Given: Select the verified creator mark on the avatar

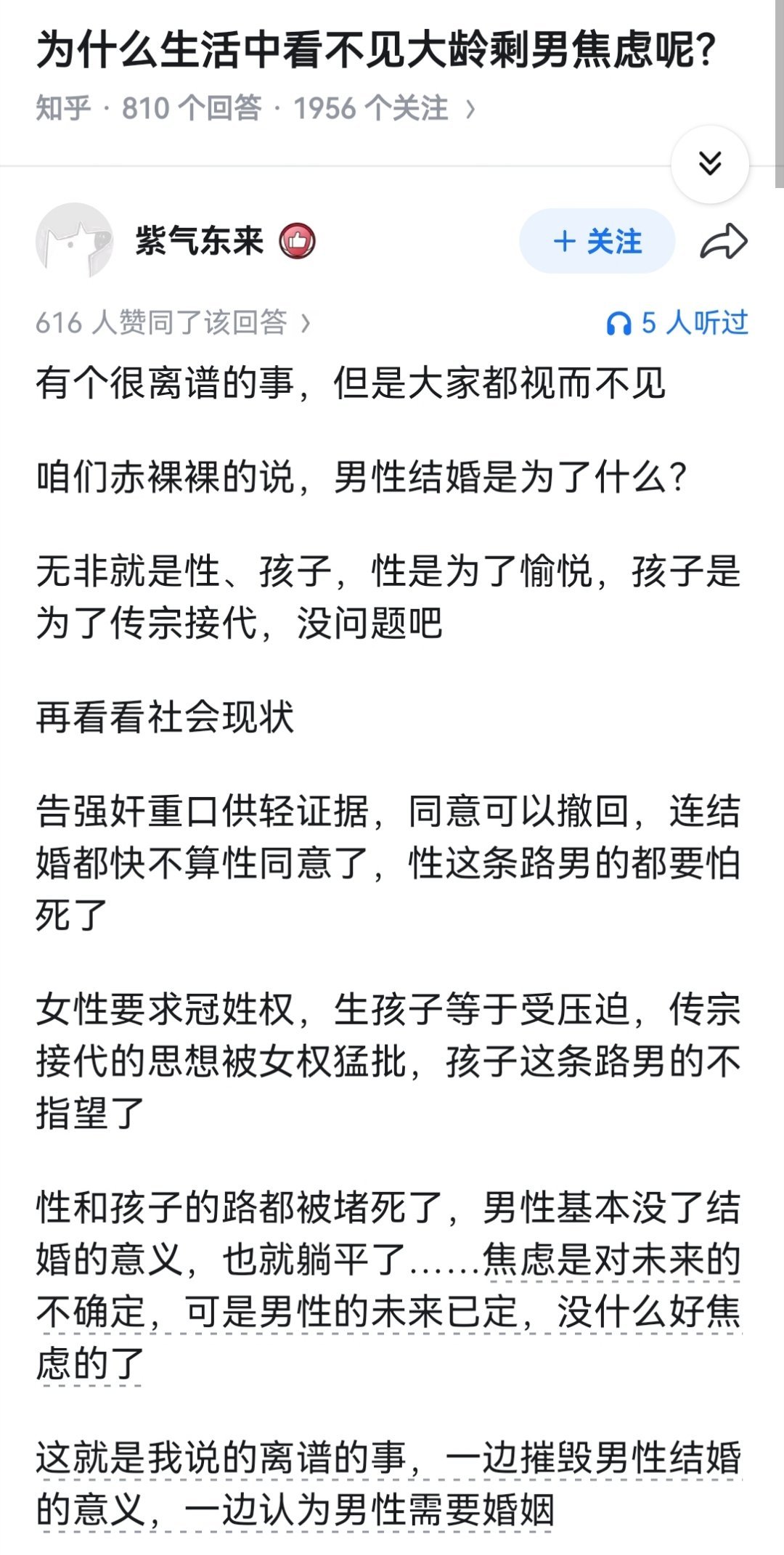Looking at the screenshot, I should click(x=298, y=241).
